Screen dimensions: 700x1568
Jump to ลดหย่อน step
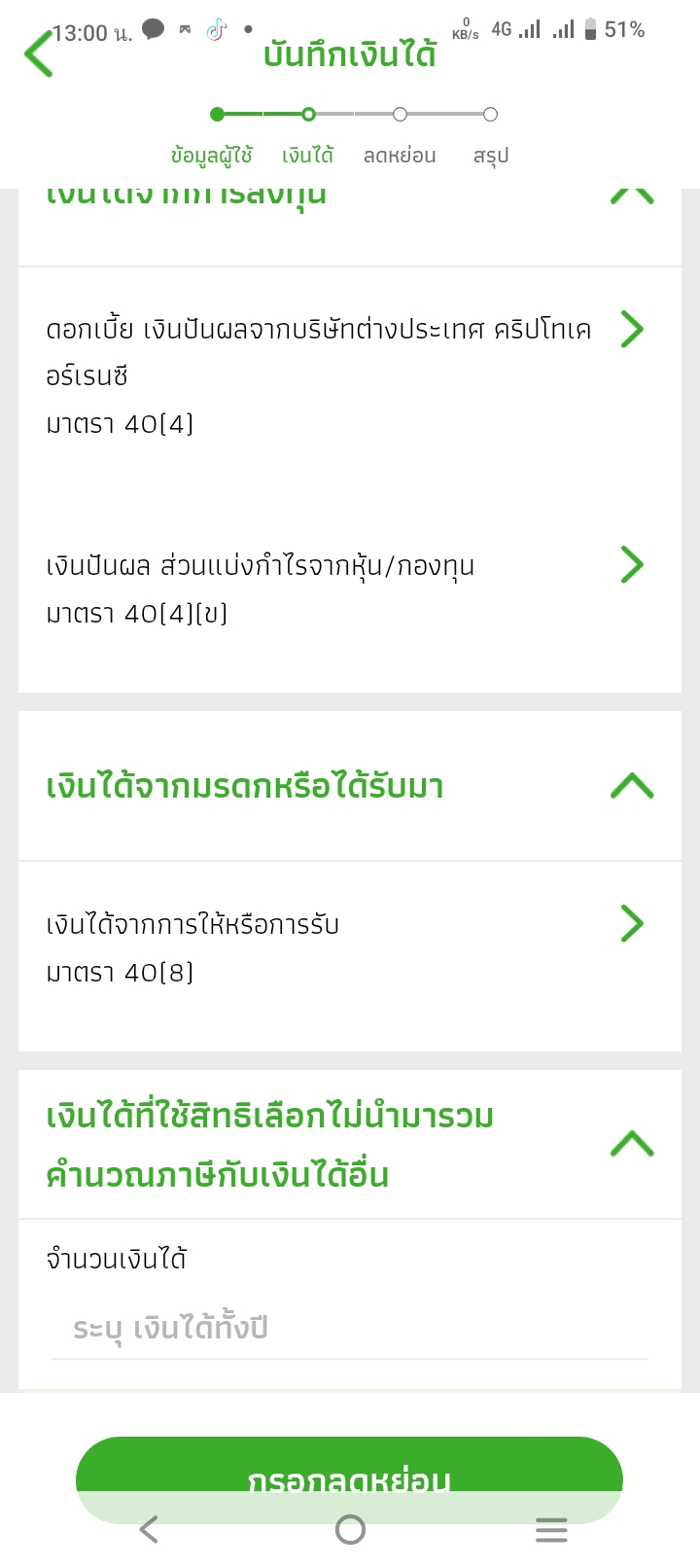400,155
